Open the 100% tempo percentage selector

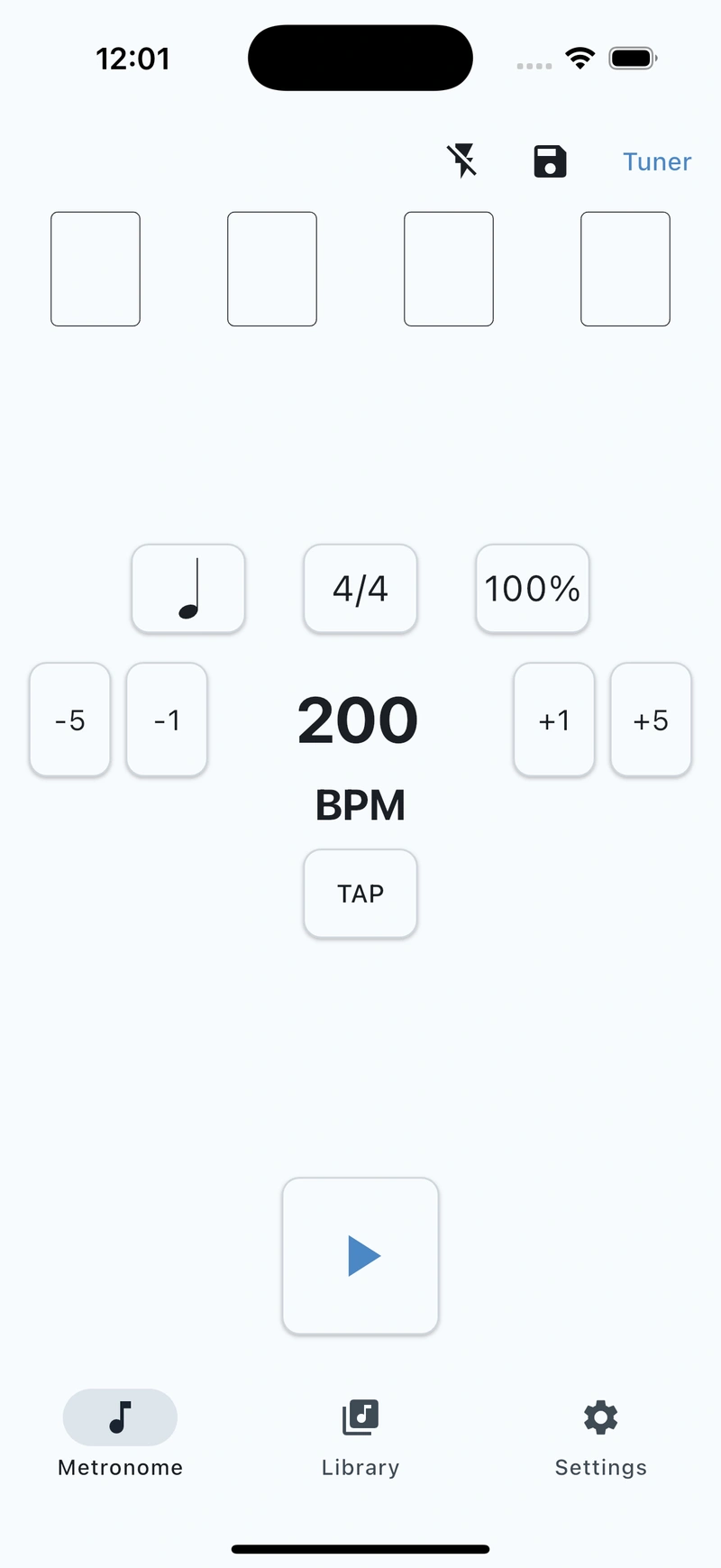point(532,589)
